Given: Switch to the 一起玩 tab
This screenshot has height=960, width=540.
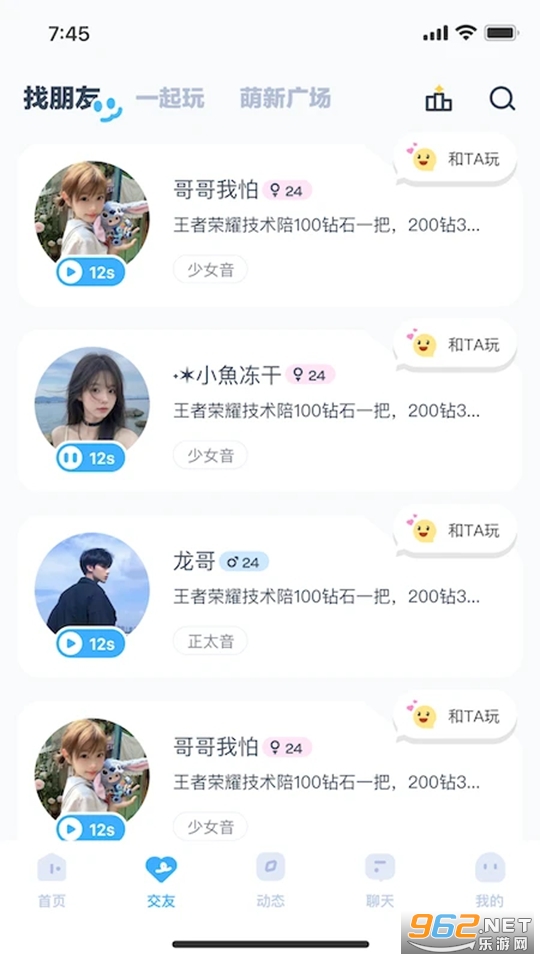Looking at the screenshot, I should (x=170, y=99).
